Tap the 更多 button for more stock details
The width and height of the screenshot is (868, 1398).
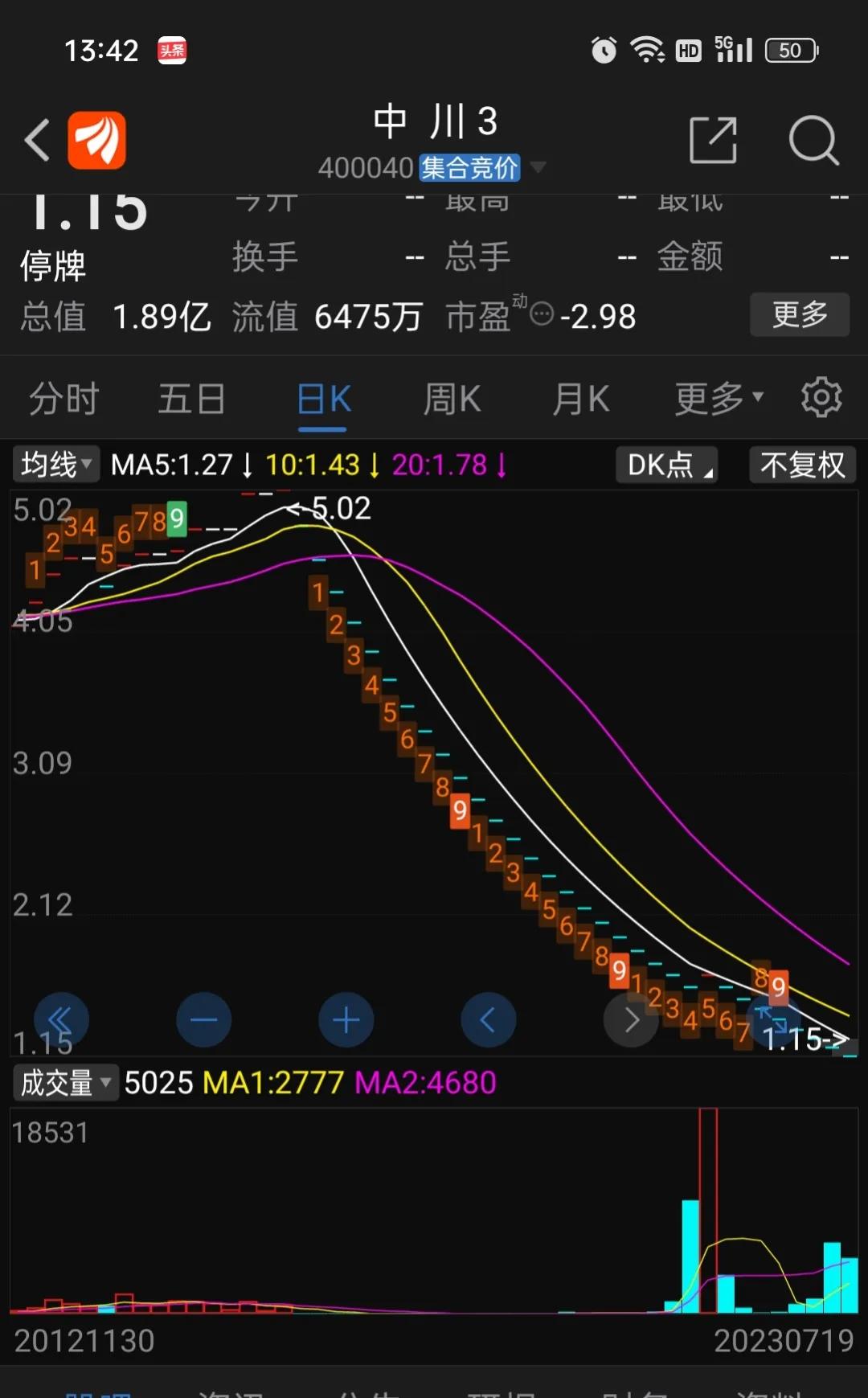(x=800, y=315)
